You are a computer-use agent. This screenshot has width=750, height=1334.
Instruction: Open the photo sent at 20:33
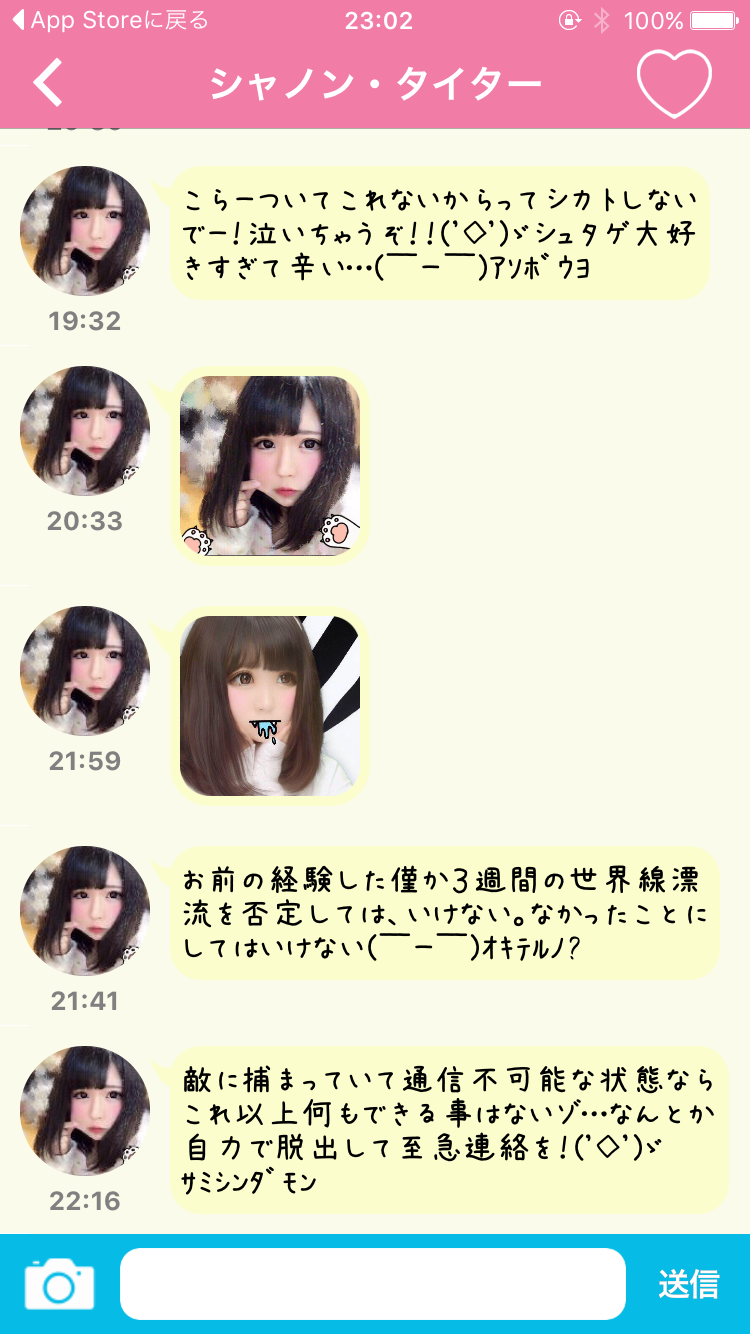click(270, 465)
